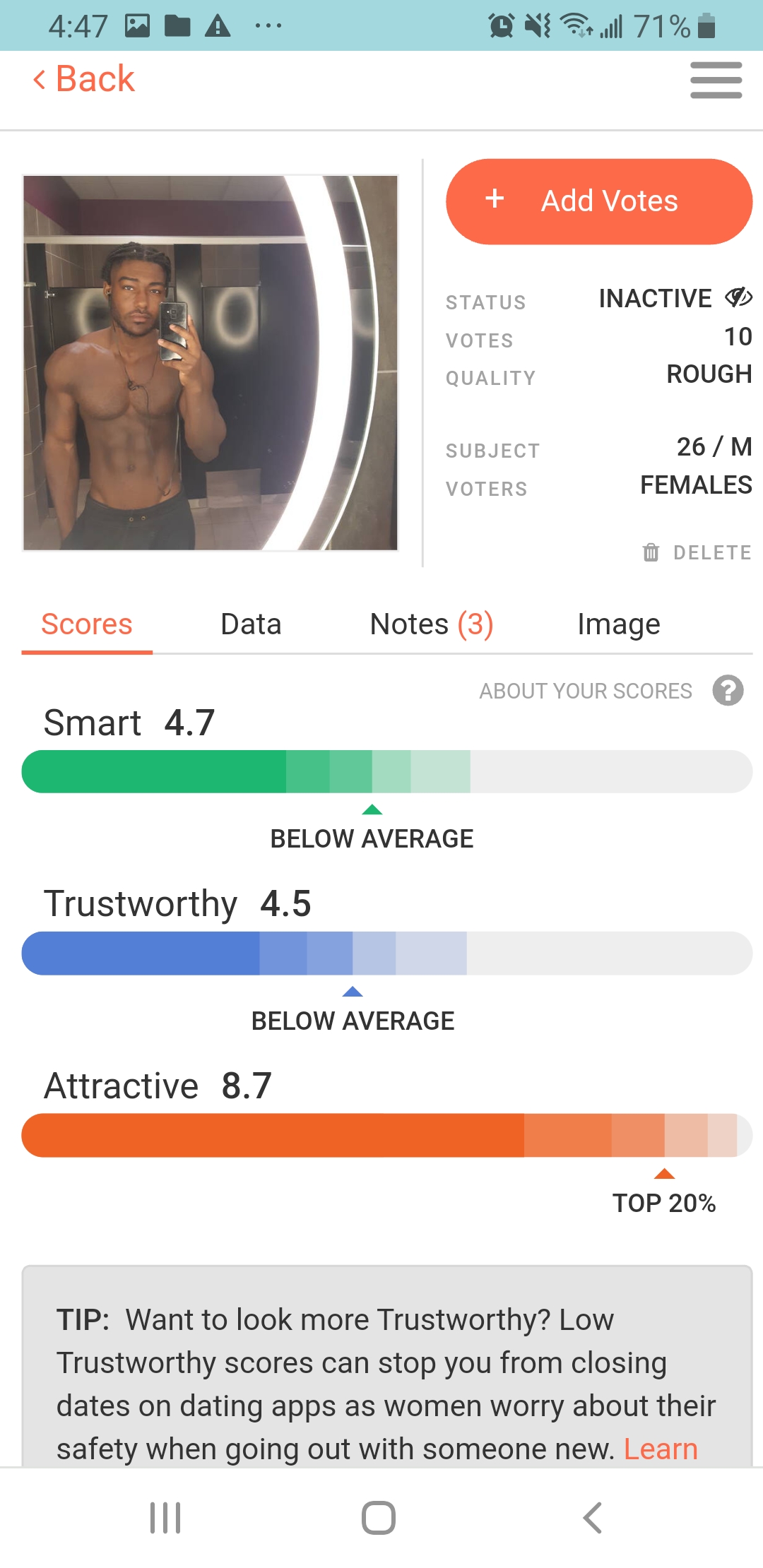Select the Scores tab
Viewport: 763px width, 1568px height.
point(87,624)
